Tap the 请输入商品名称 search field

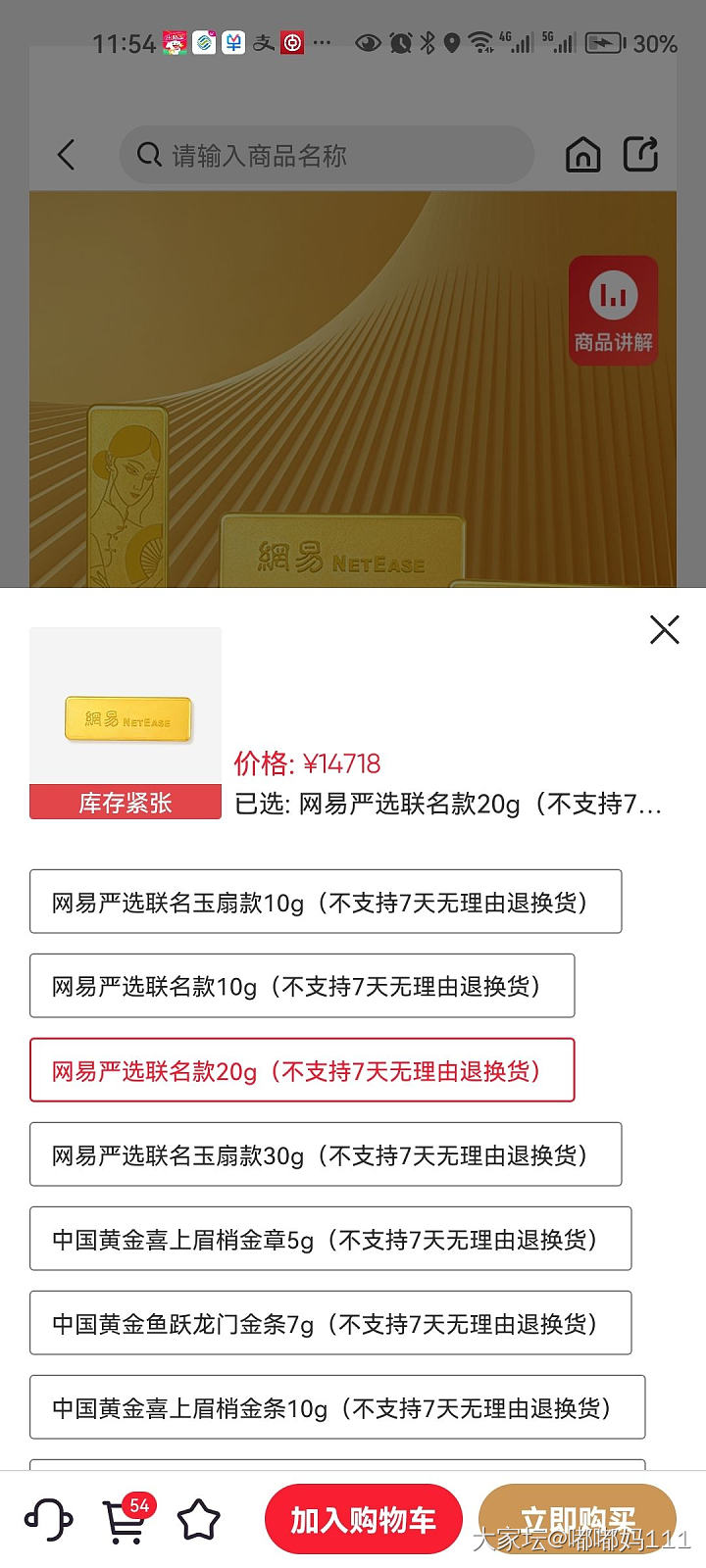click(327, 155)
